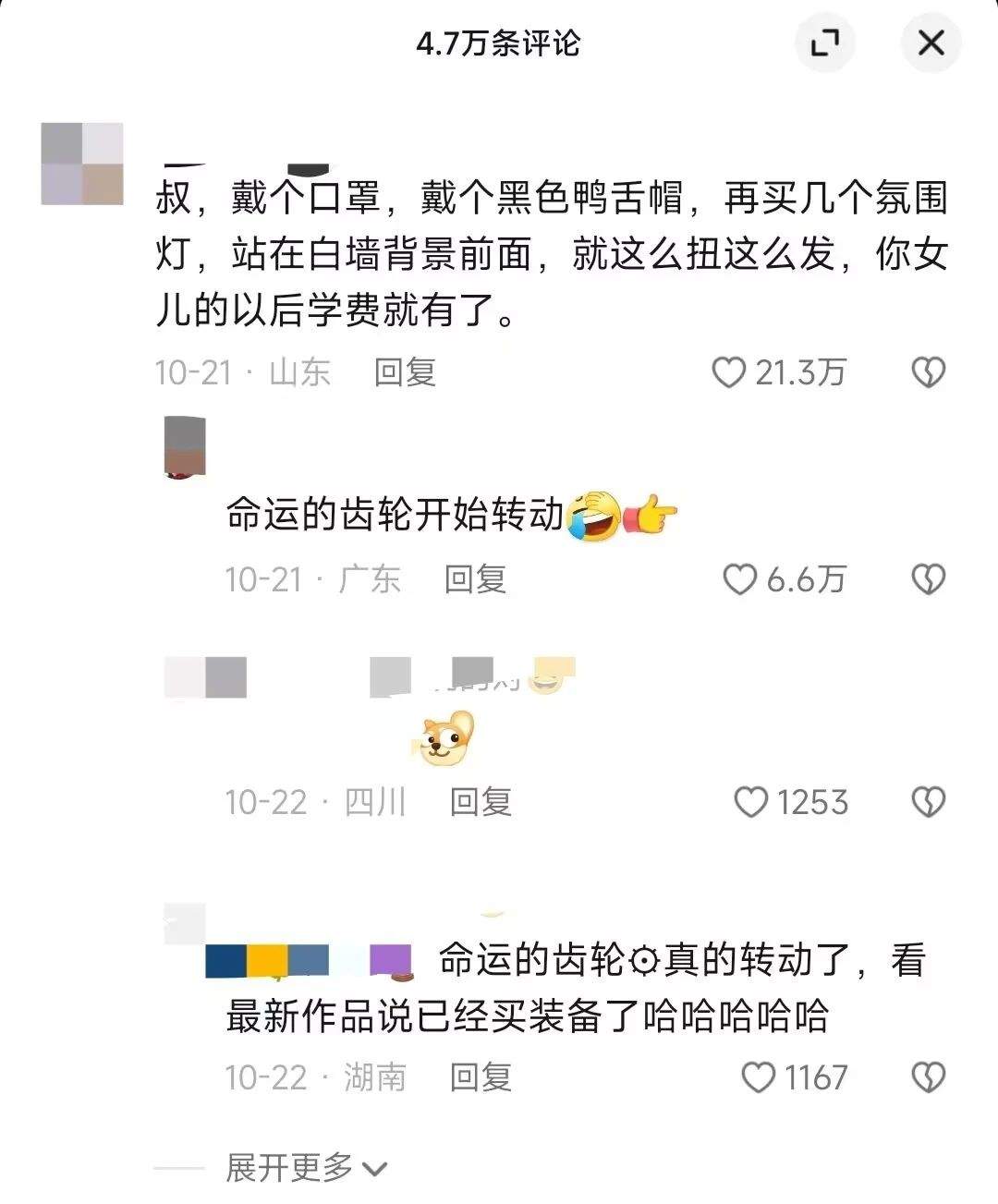Expand comments to full screen
The width and height of the screenshot is (998, 1204).
(824, 43)
